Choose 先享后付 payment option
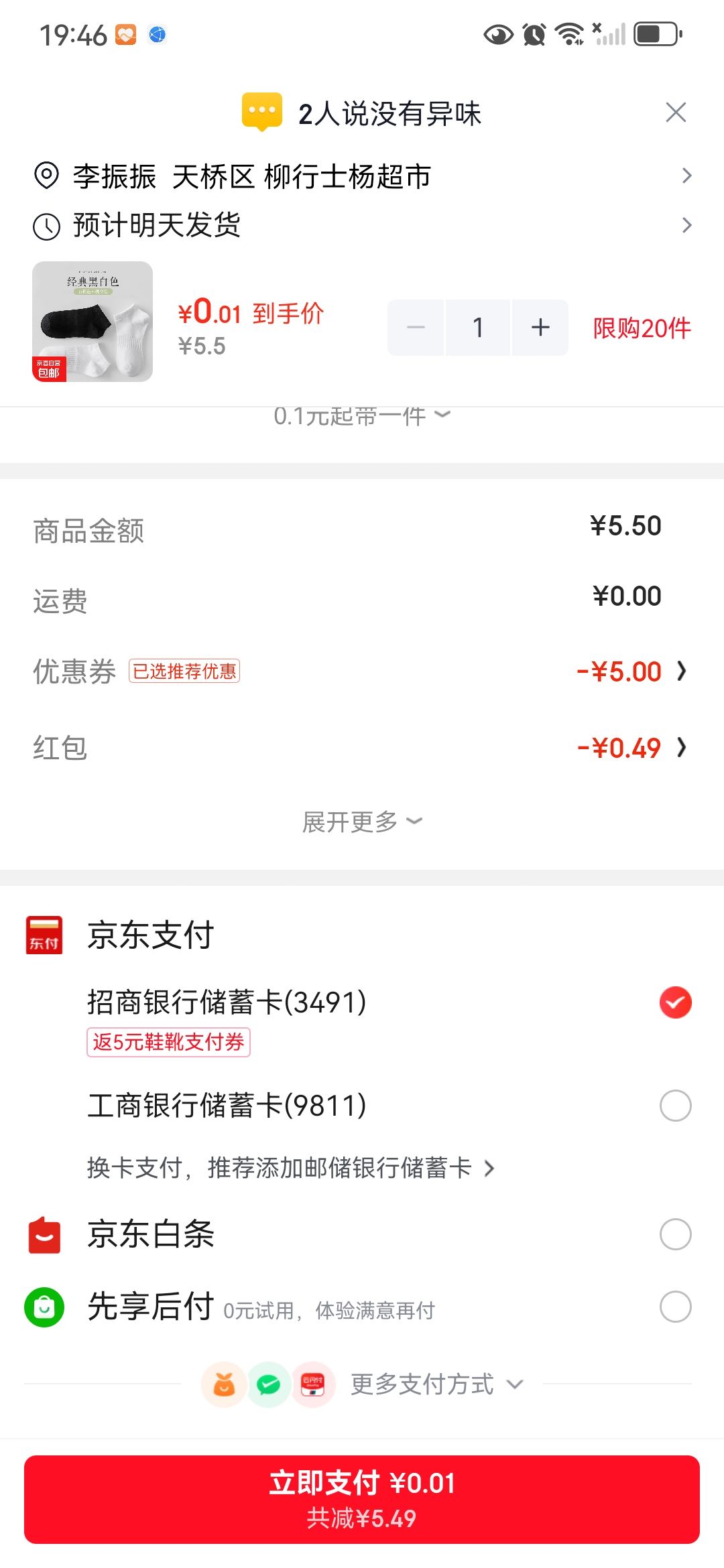724x1568 pixels. point(362,1307)
